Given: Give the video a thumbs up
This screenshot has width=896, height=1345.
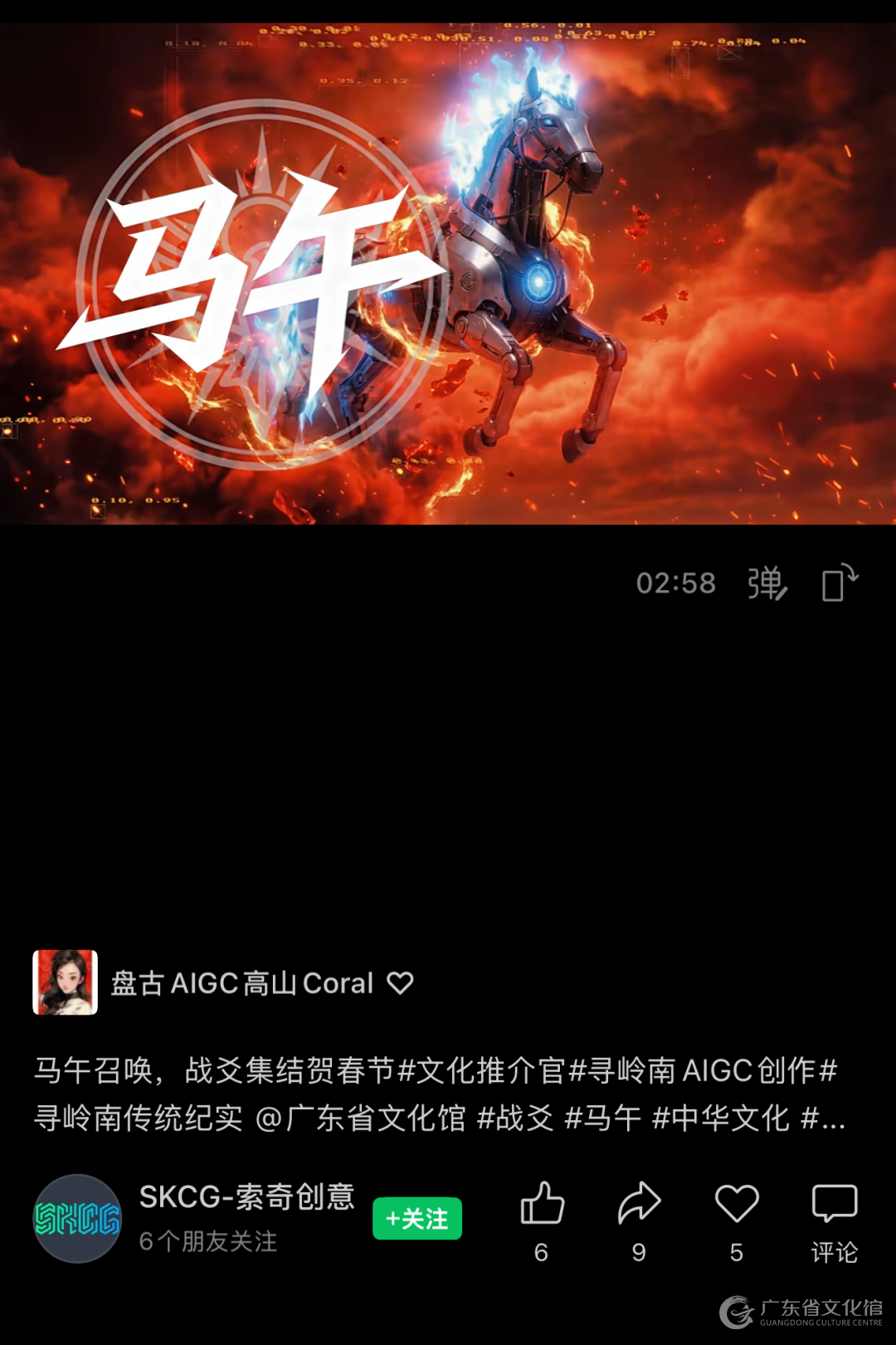Looking at the screenshot, I should pyautogui.click(x=542, y=1204).
